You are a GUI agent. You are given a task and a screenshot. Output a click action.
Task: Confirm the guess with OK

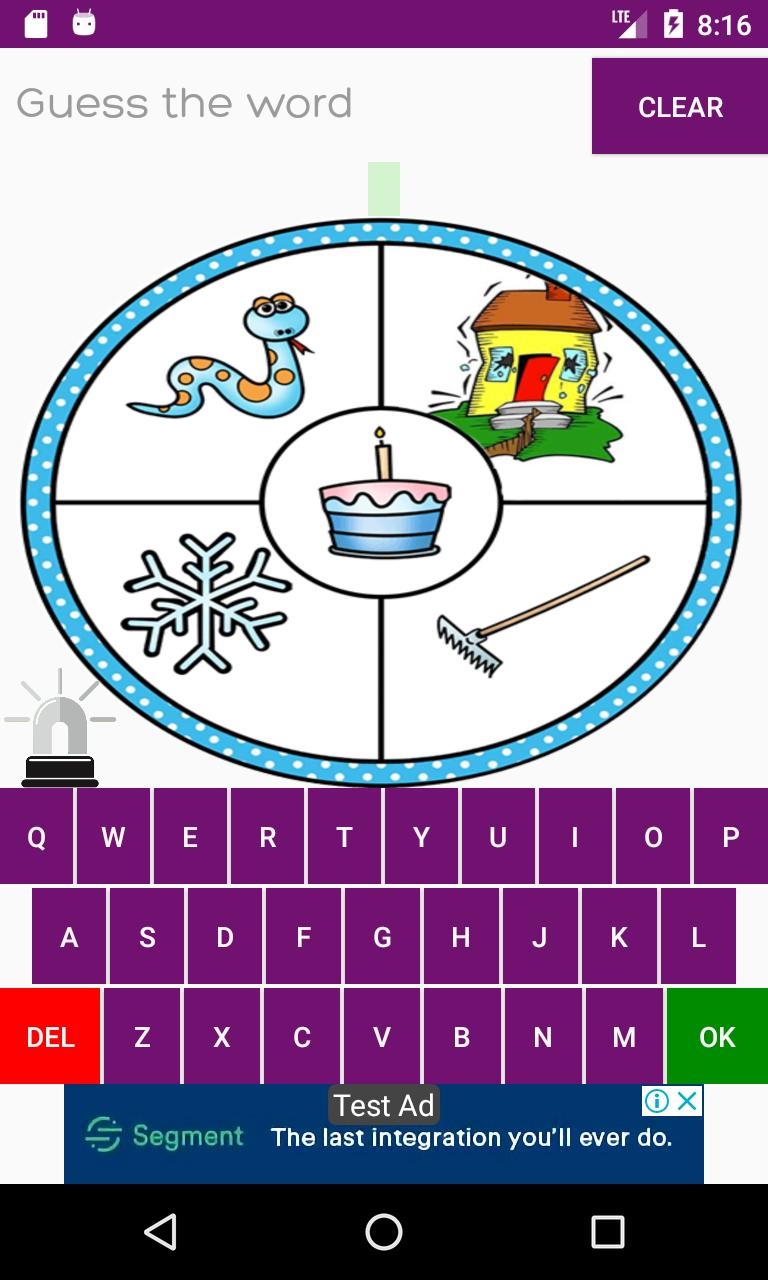click(717, 1037)
